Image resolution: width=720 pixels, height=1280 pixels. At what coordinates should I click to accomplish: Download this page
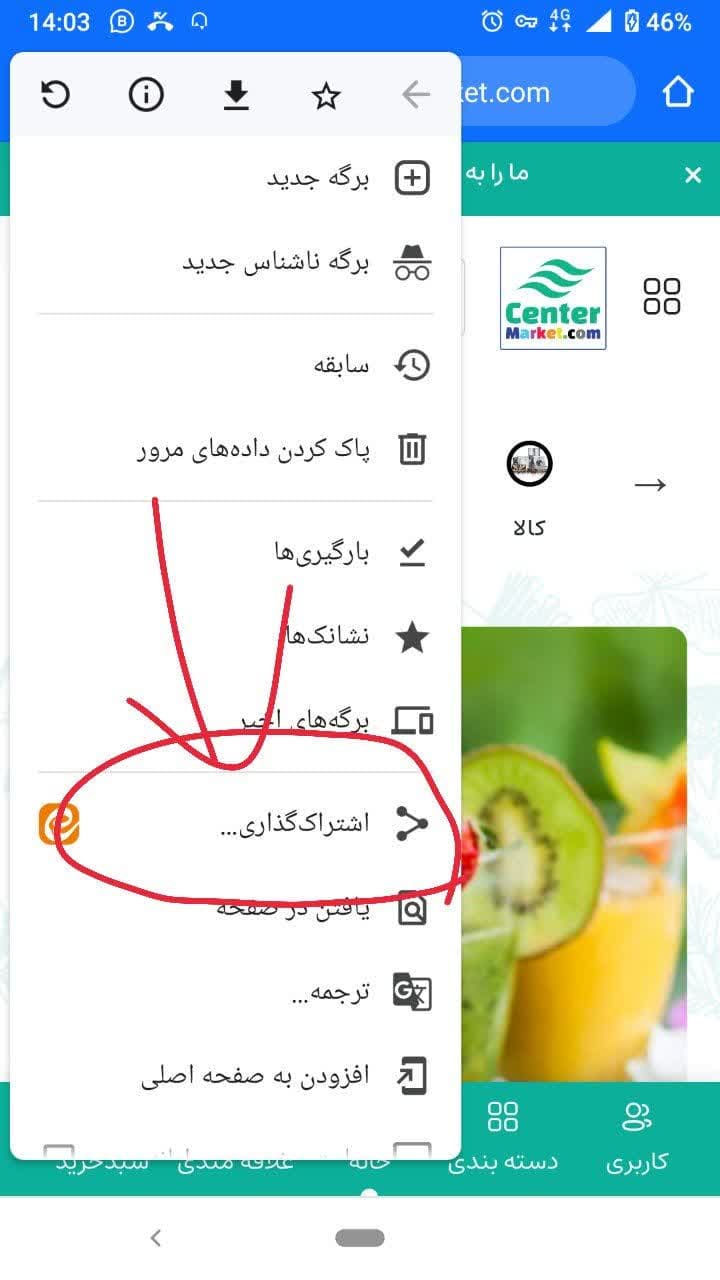click(236, 95)
